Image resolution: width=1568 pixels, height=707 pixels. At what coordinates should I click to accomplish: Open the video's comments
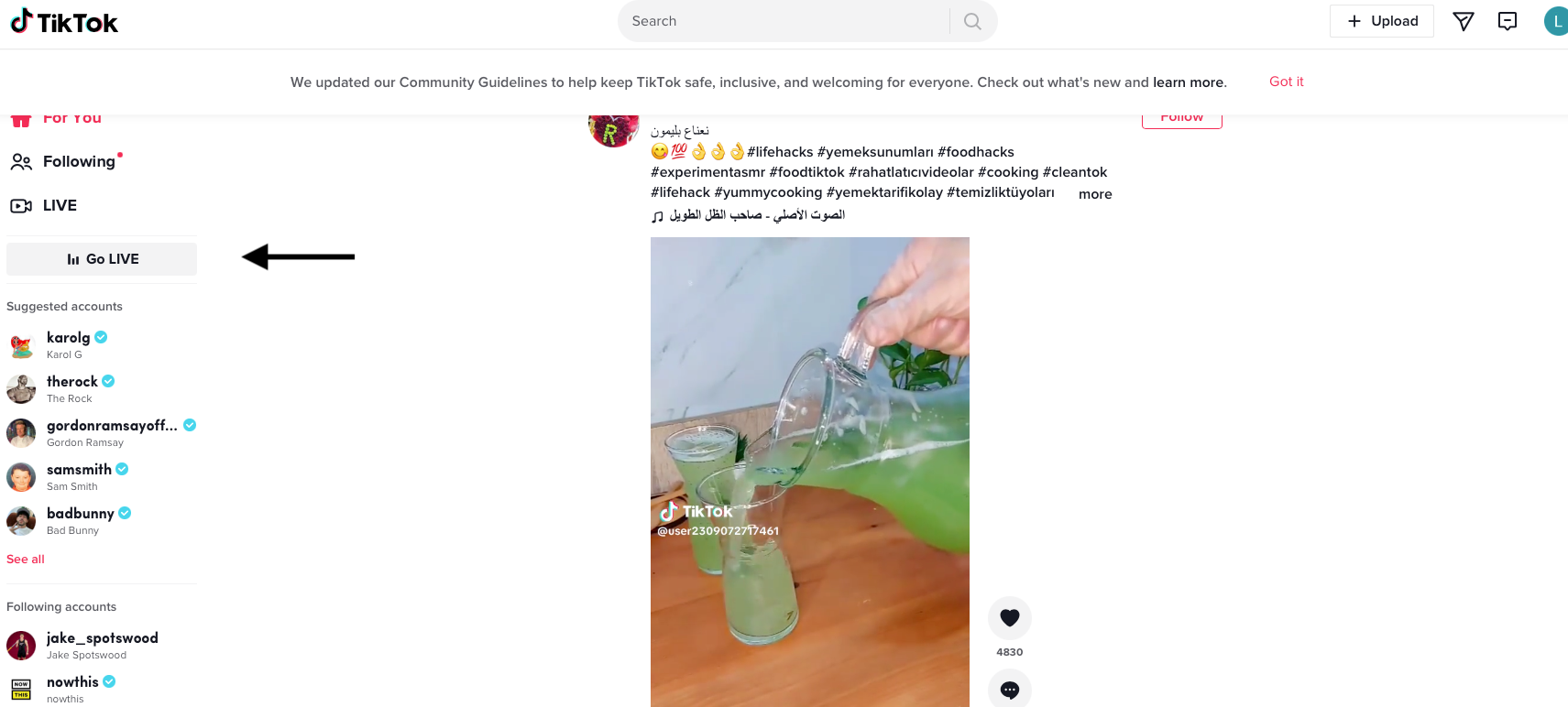[1009, 690]
